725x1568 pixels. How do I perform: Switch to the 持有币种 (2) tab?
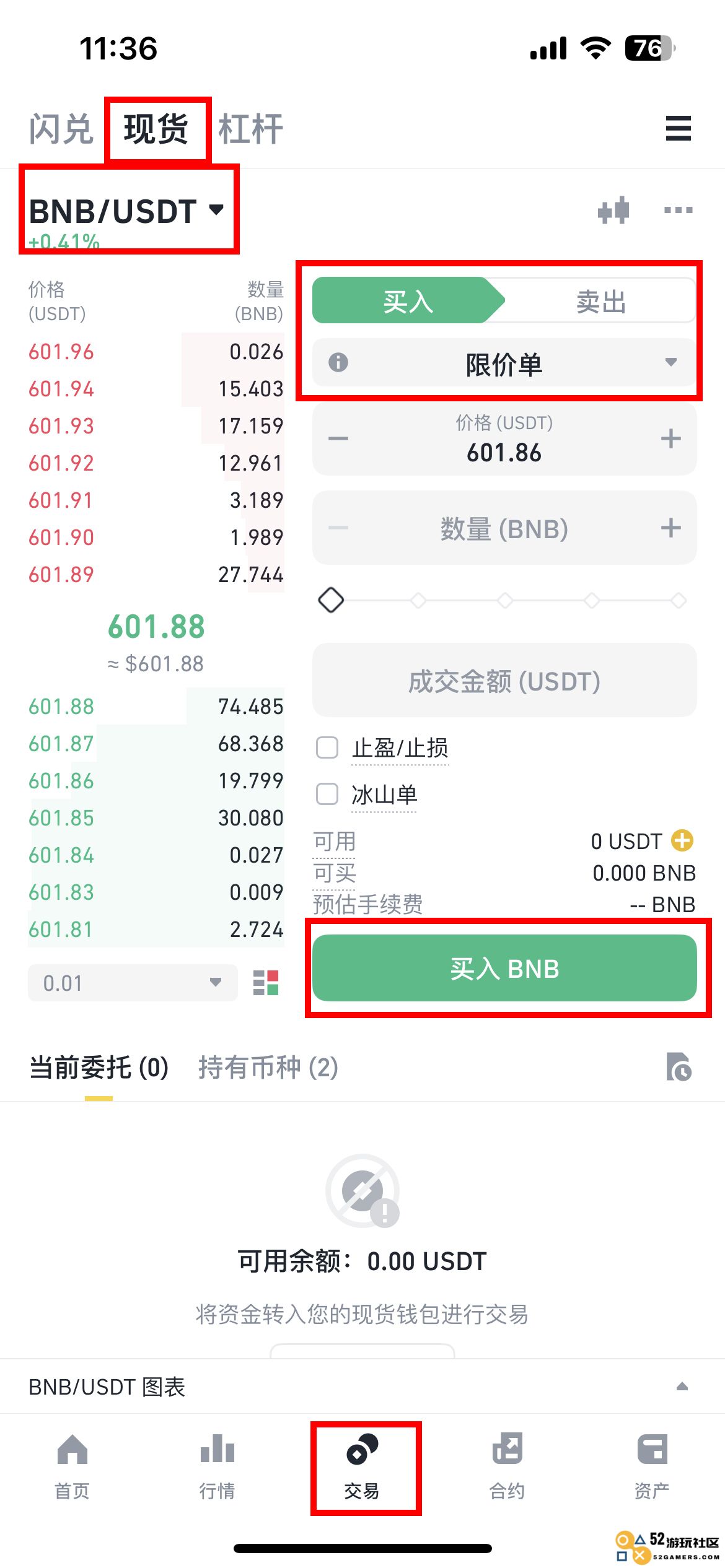[268, 1068]
